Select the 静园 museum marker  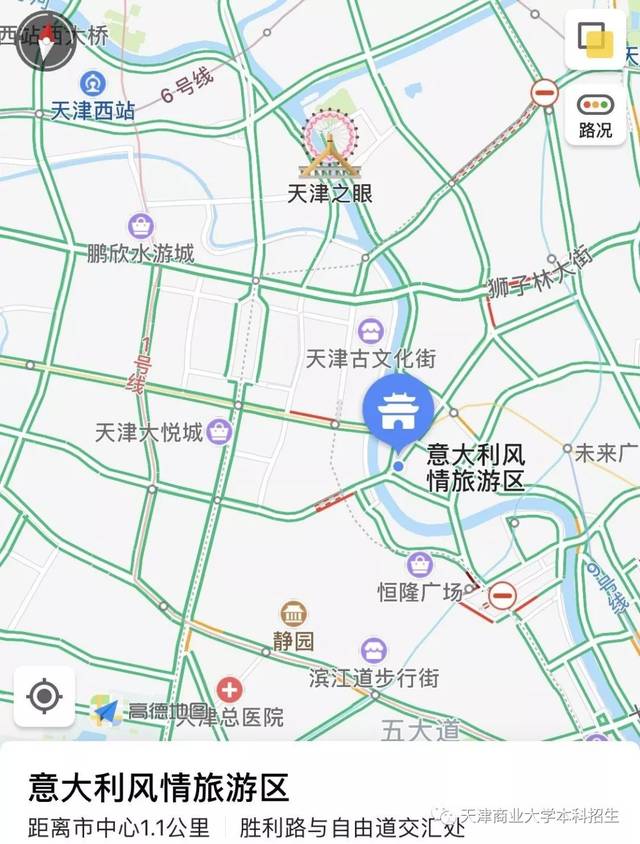pyautogui.click(x=293, y=614)
